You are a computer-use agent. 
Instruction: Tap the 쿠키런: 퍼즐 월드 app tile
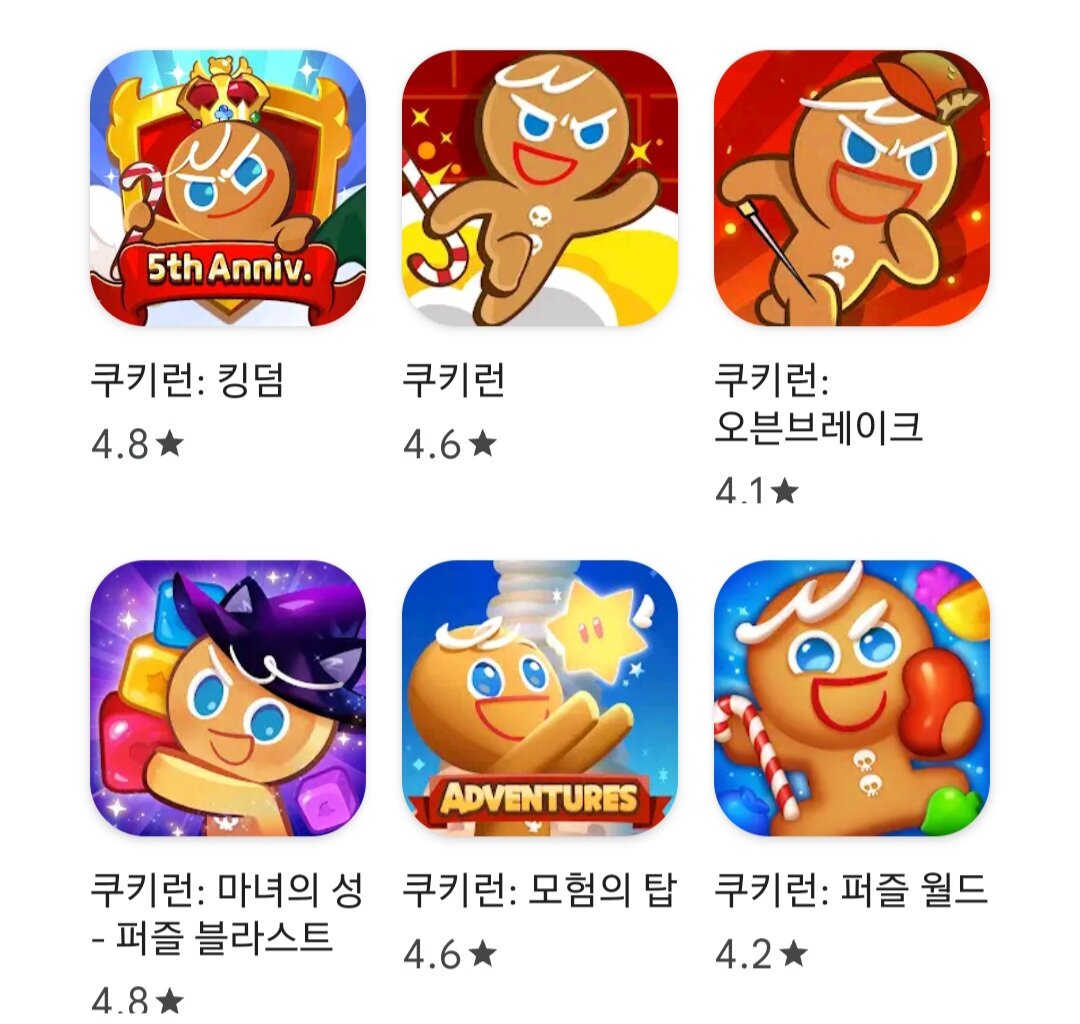(851, 698)
